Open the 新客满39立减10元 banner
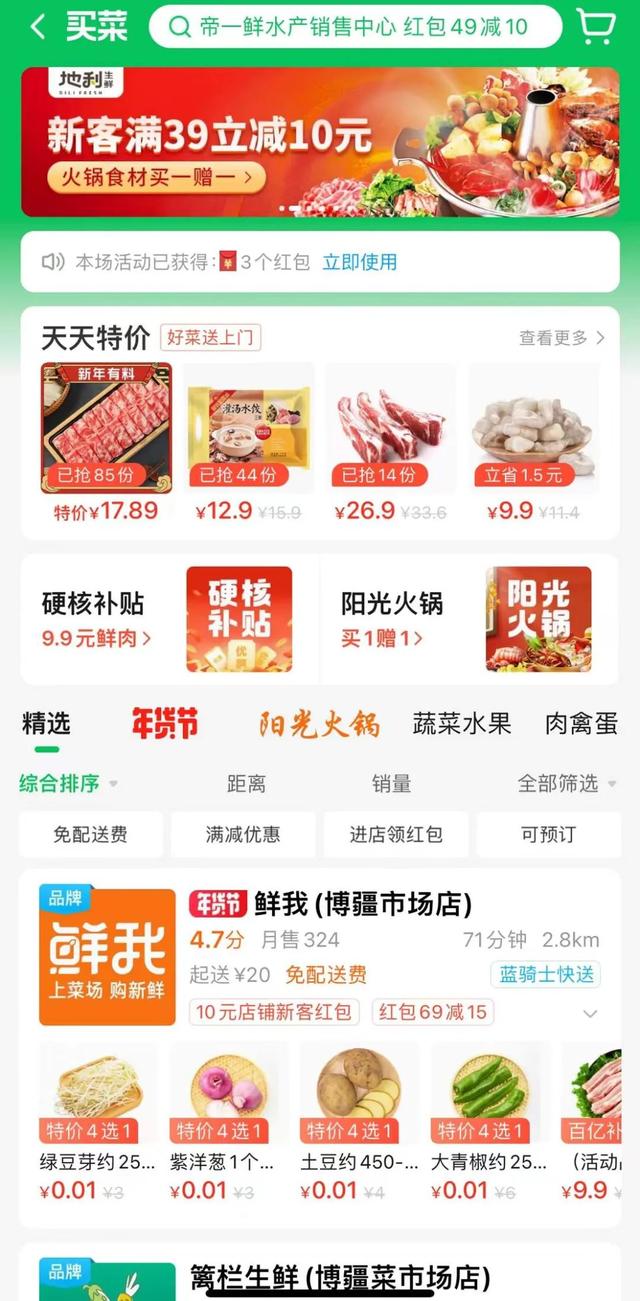Viewport: 640px width, 1301px height. [x=320, y=142]
